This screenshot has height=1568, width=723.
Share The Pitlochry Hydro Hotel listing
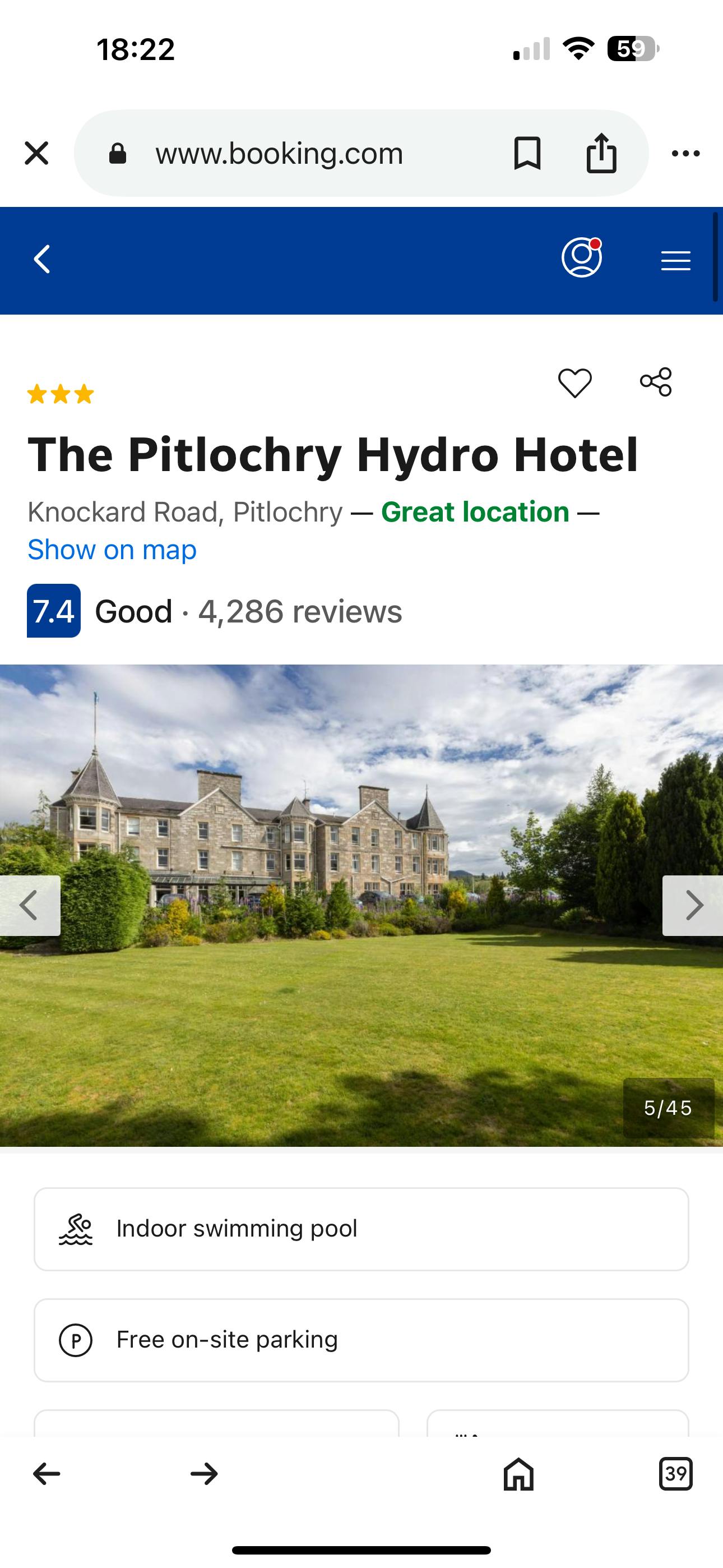pyautogui.click(x=656, y=382)
